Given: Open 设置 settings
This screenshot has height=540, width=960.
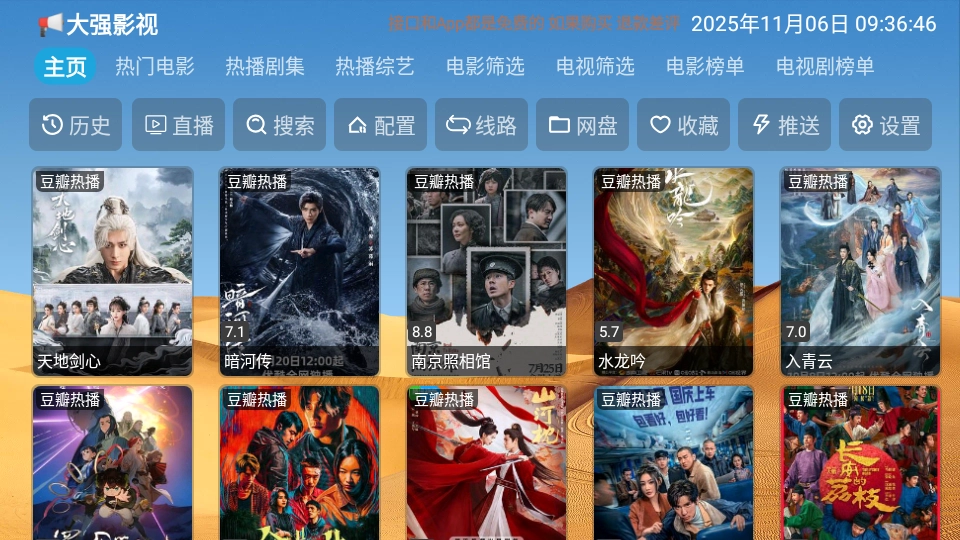Looking at the screenshot, I should (886, 125).
